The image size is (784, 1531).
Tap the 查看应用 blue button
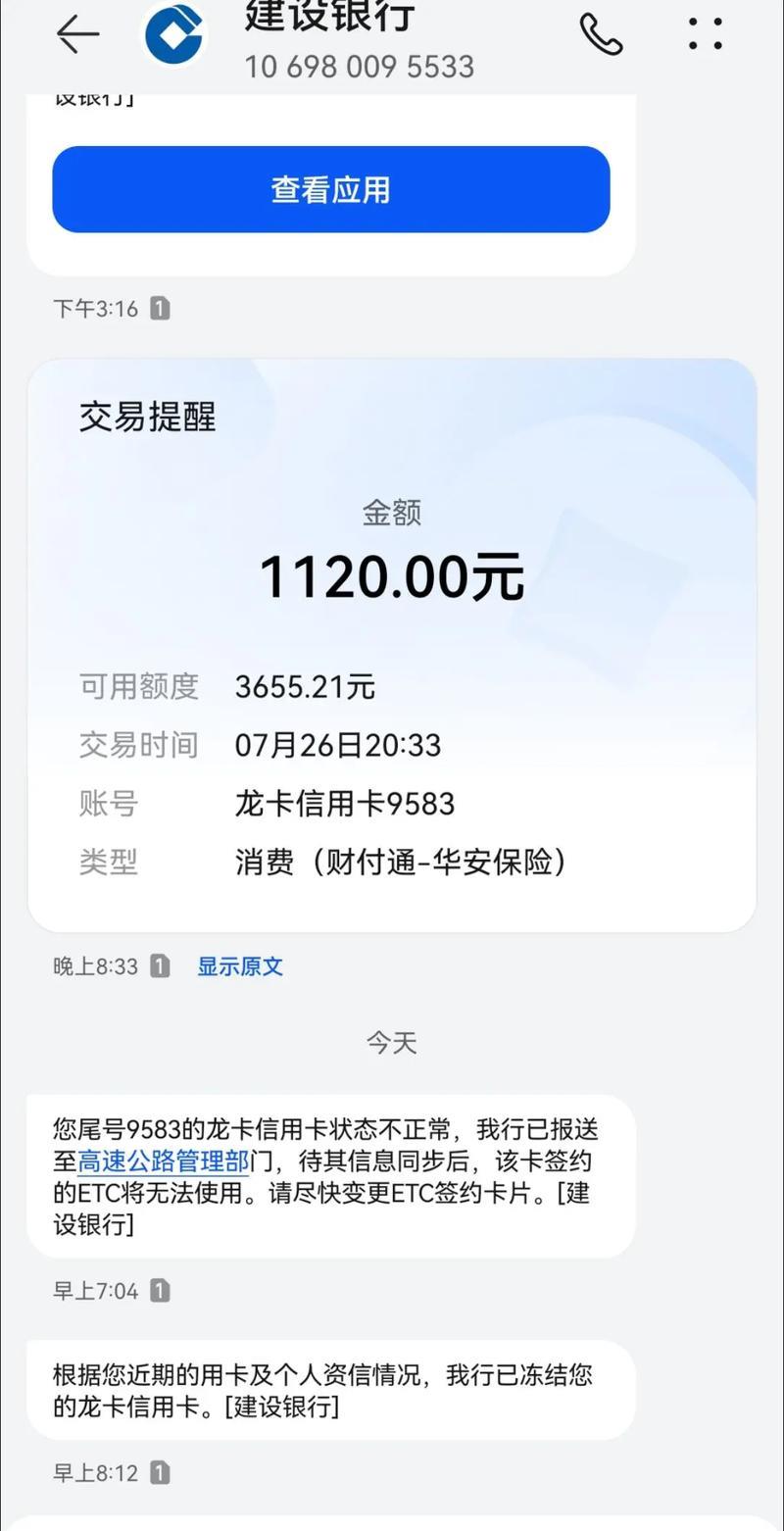tap(331, 189)
